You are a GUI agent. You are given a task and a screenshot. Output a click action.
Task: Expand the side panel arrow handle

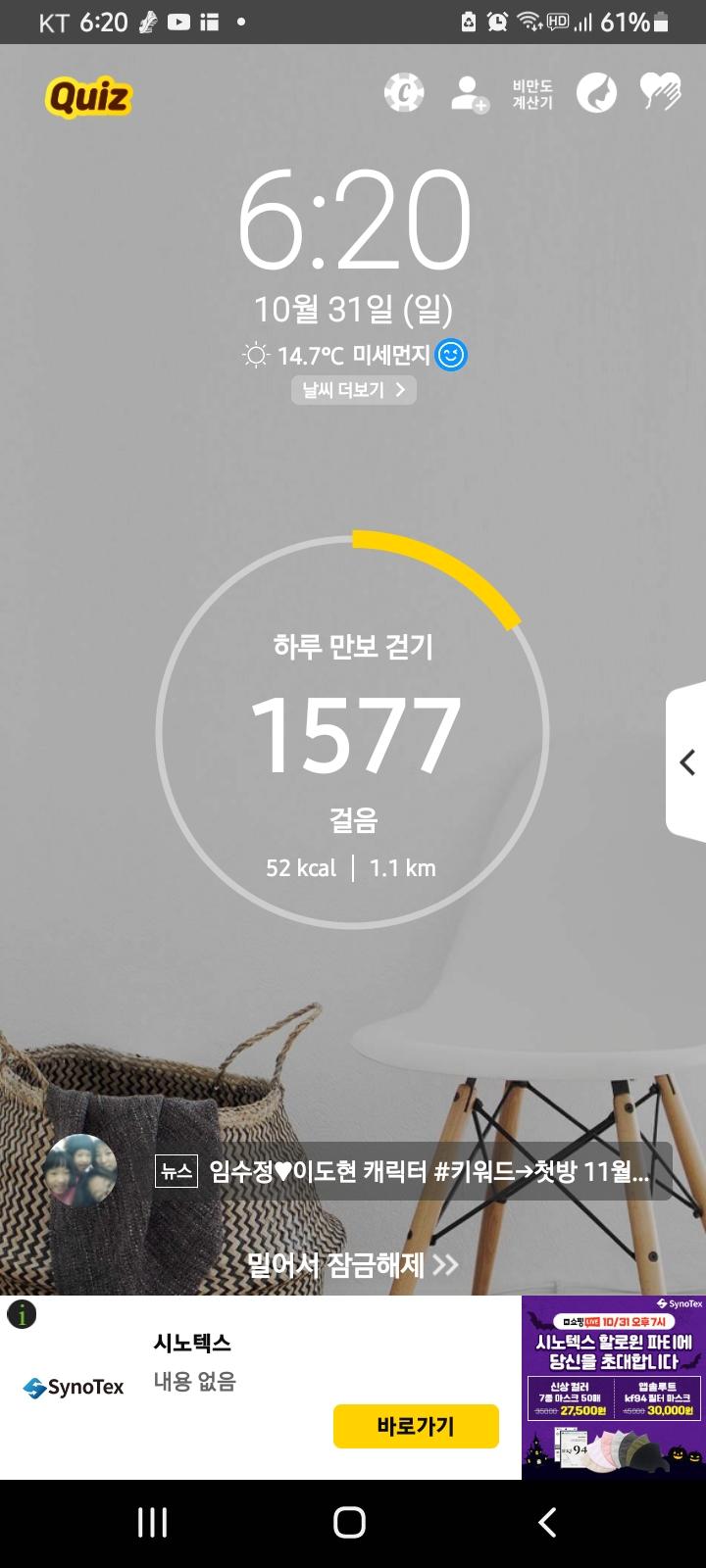point(687,761)
